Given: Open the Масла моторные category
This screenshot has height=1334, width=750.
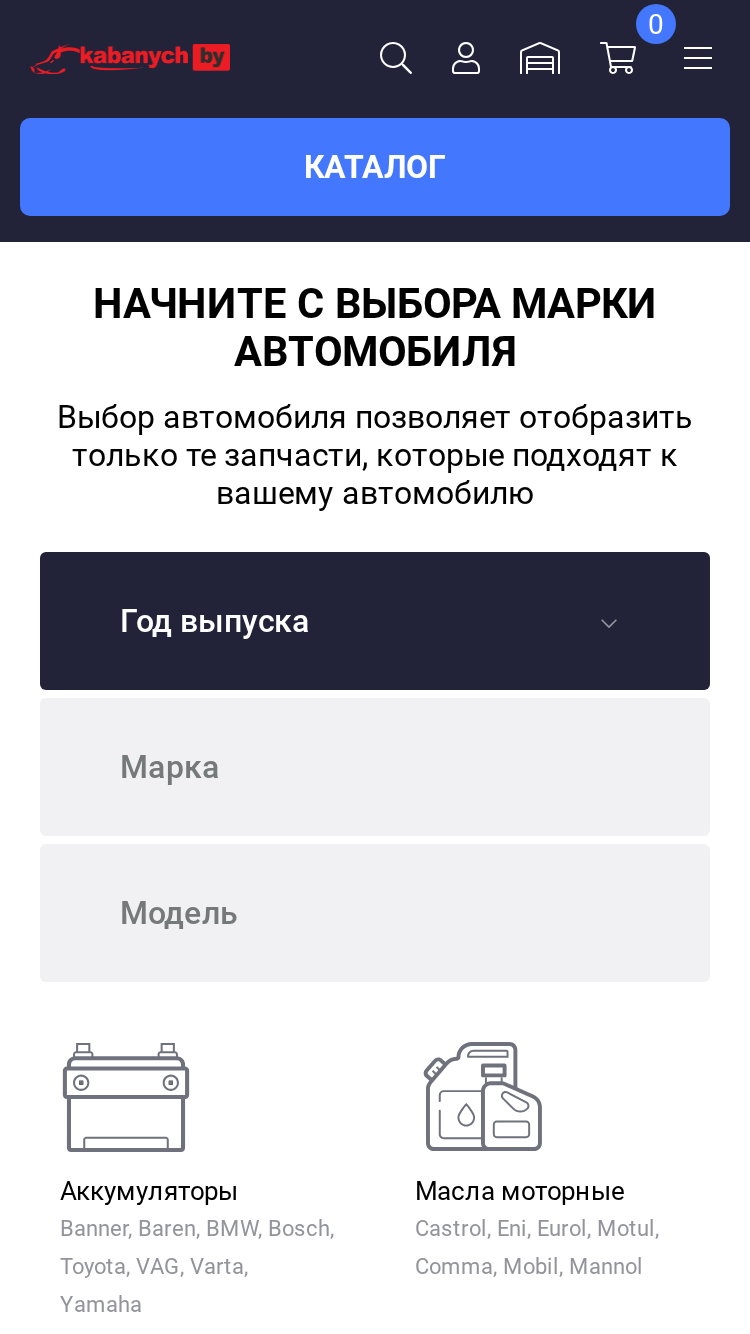Looking at the screenshot, I should 520,1191.
